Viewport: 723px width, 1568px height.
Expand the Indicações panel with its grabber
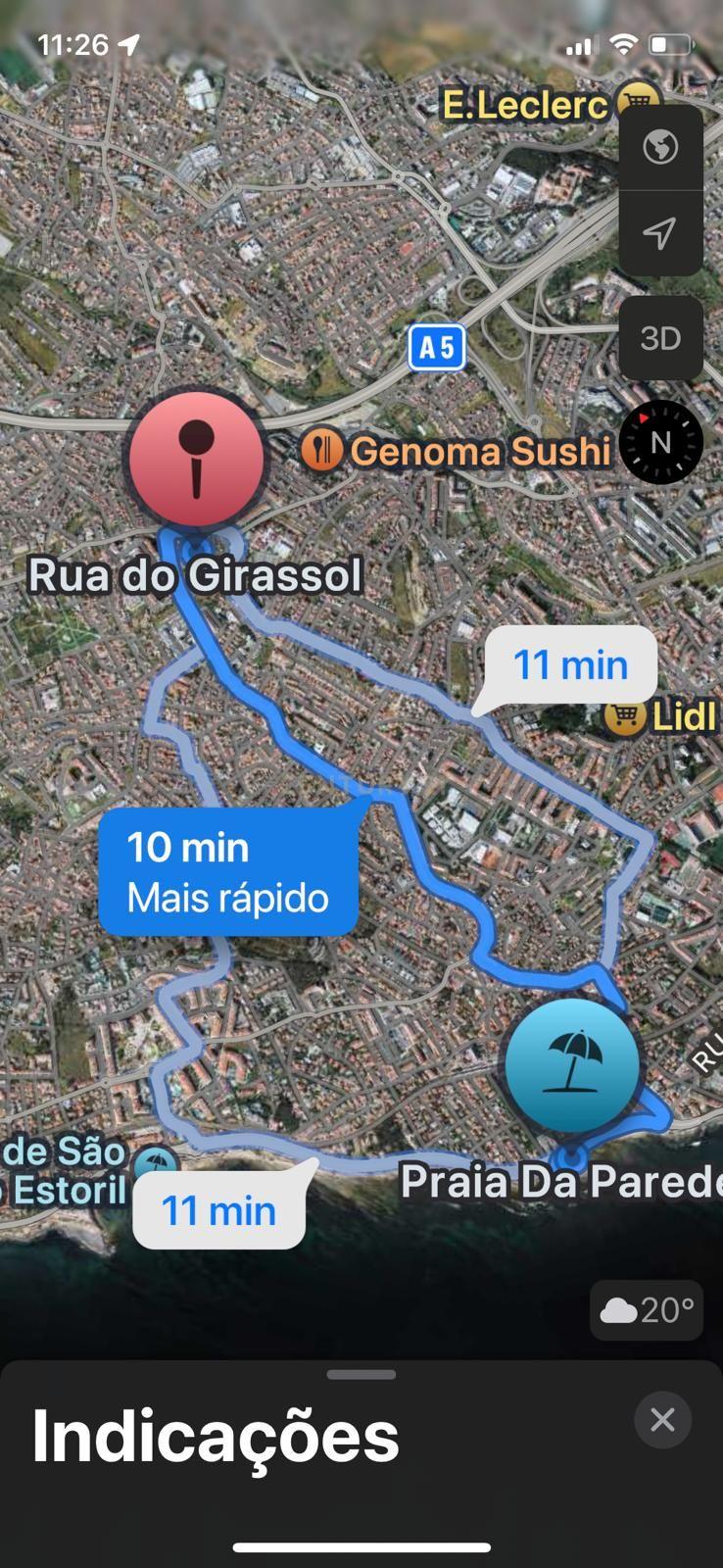click(x=361, y=1375)
